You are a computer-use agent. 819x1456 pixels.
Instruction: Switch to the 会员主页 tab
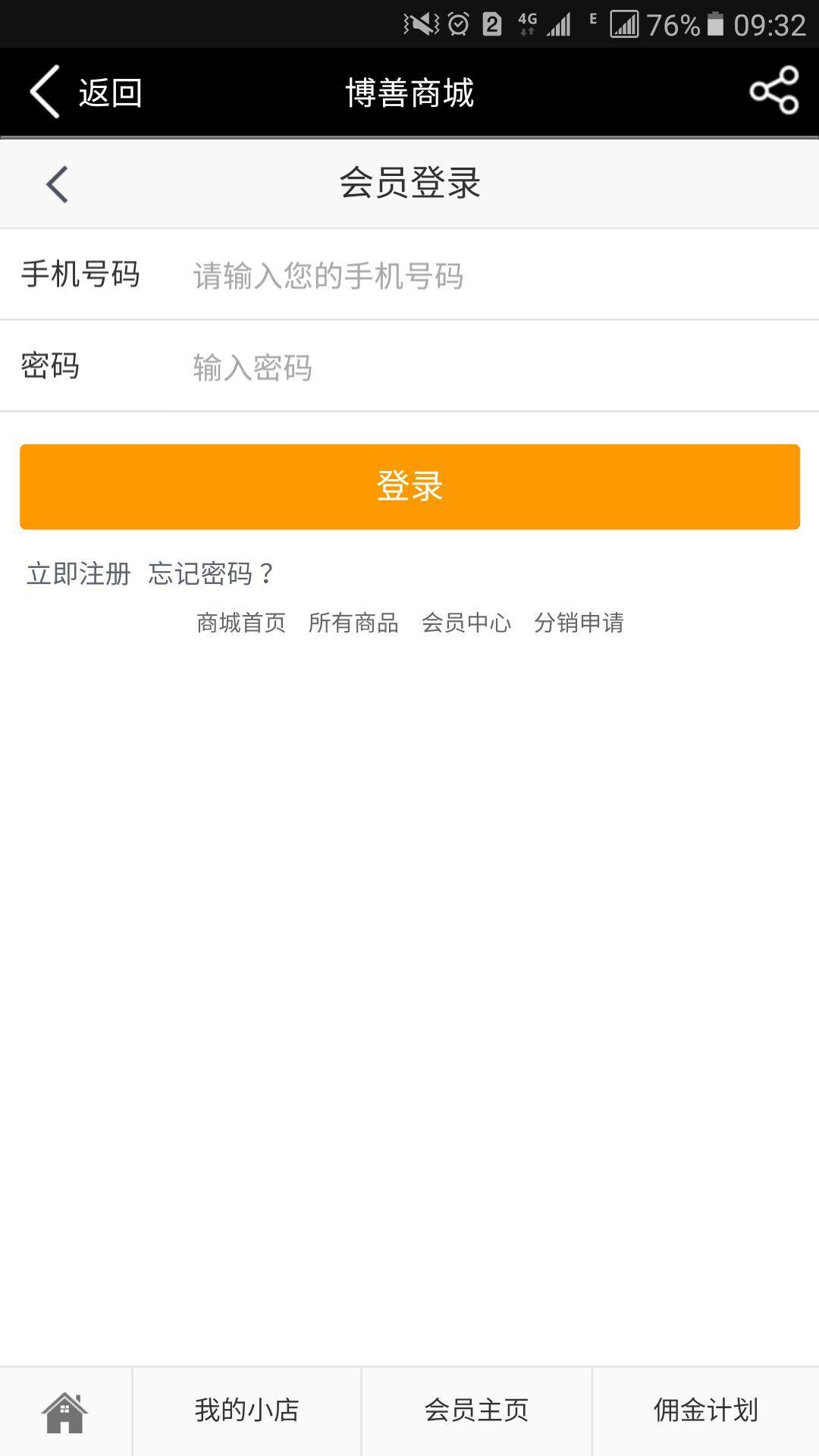pyautogui.click(x=476, y=1410)
